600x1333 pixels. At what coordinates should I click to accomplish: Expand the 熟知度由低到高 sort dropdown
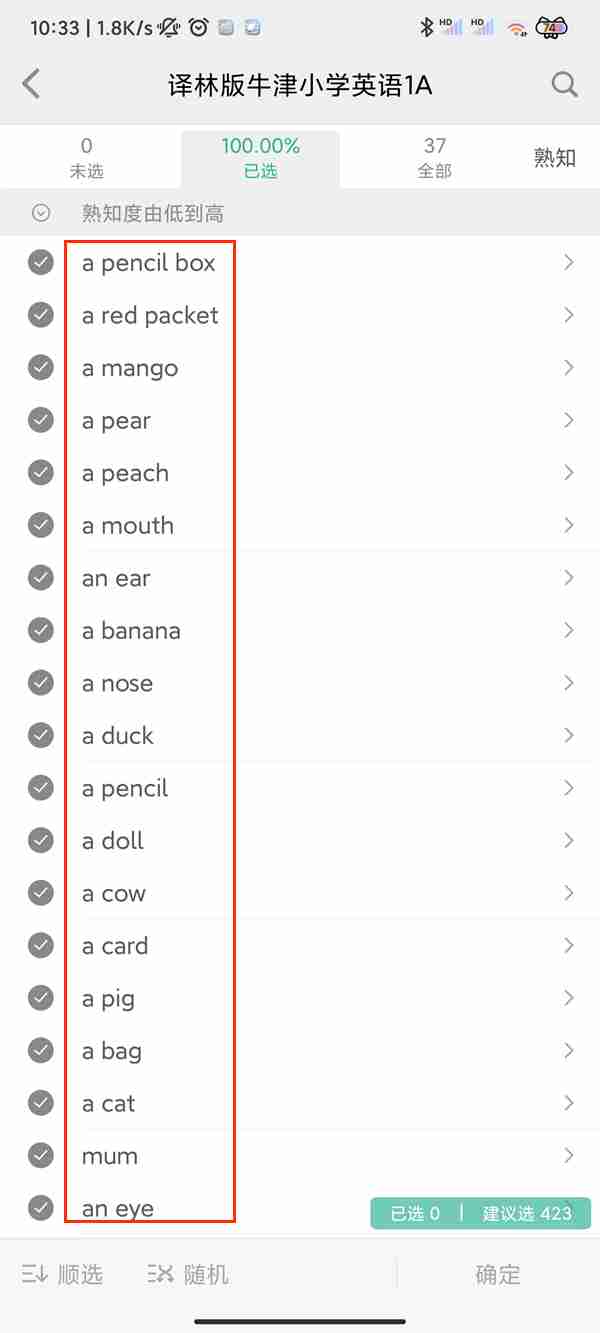point(41,213)
